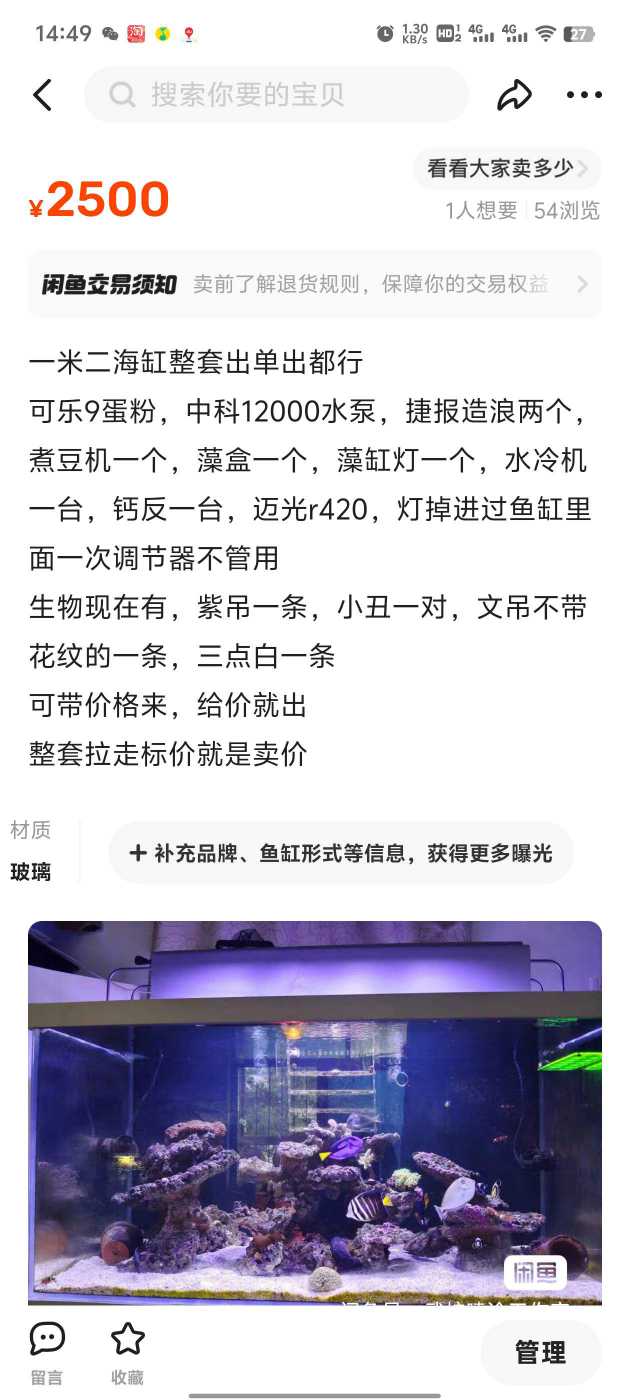Open the 闲鱼交易须知 trading notice row

coord(314,285)
